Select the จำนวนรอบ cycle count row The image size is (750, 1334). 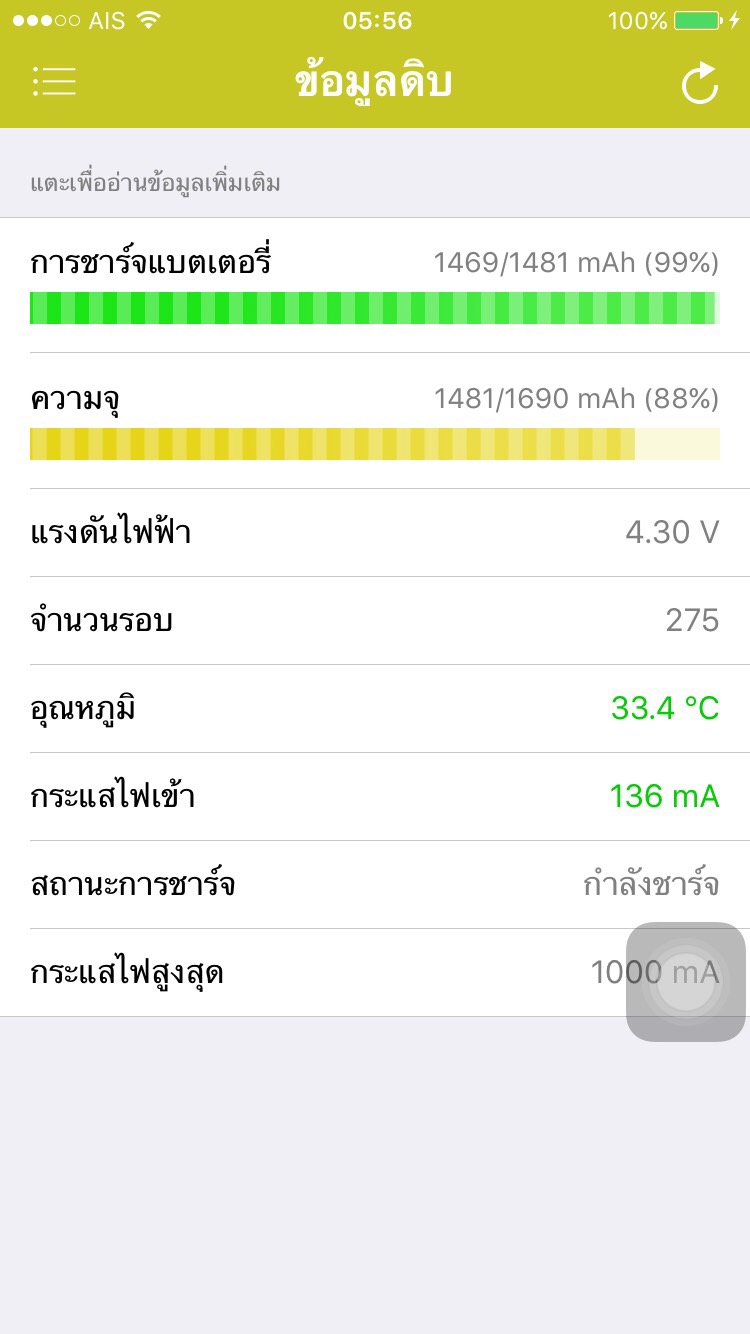pos(375,621)
